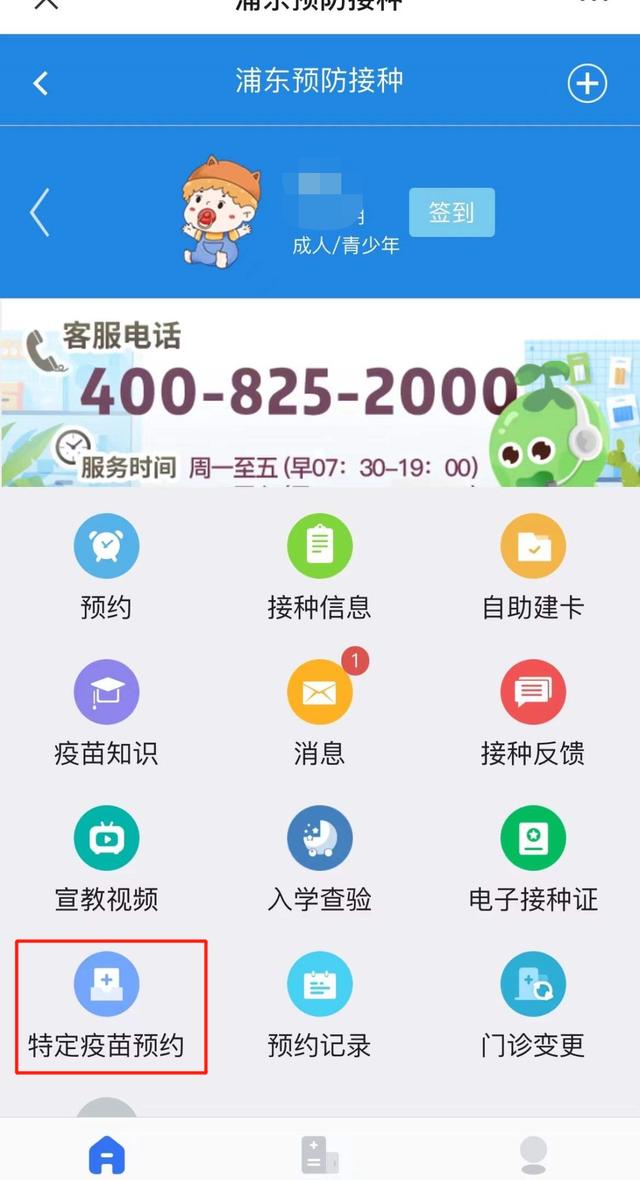This screenshot has height=1180, width=640.
Task: Open 入学查验 school entry check
Action: (319, 858)
